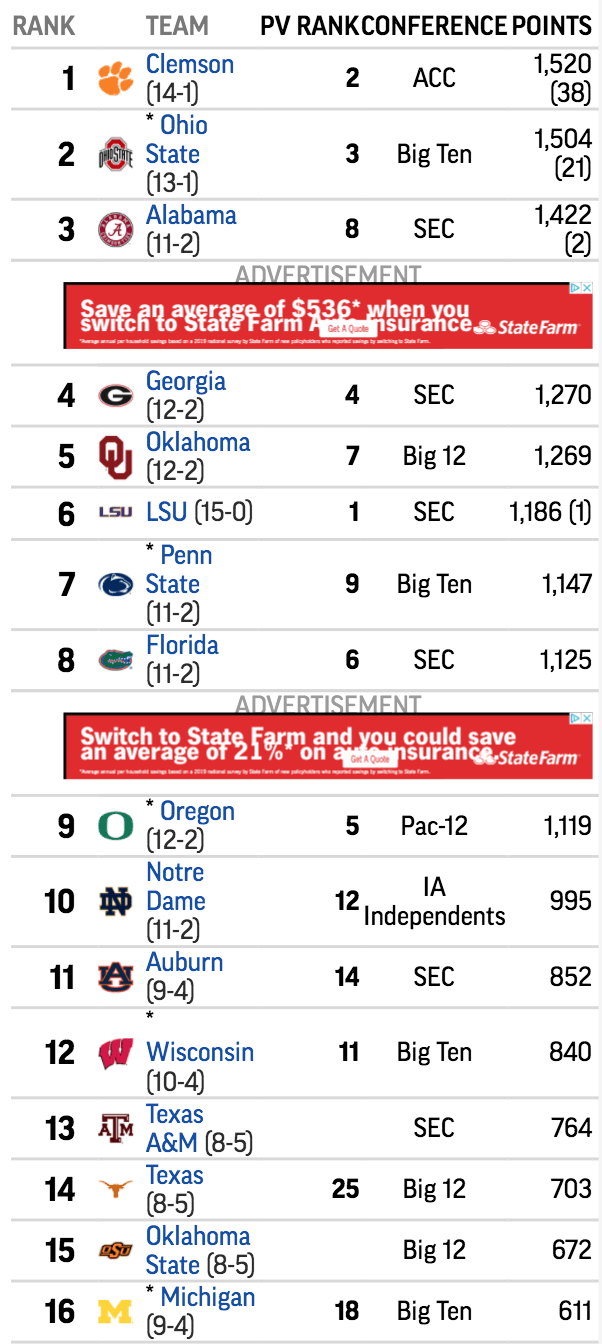This screenshot has width=602, height=1344.
Task: Go to the Oklahoma team page
Action: [198, 442]
